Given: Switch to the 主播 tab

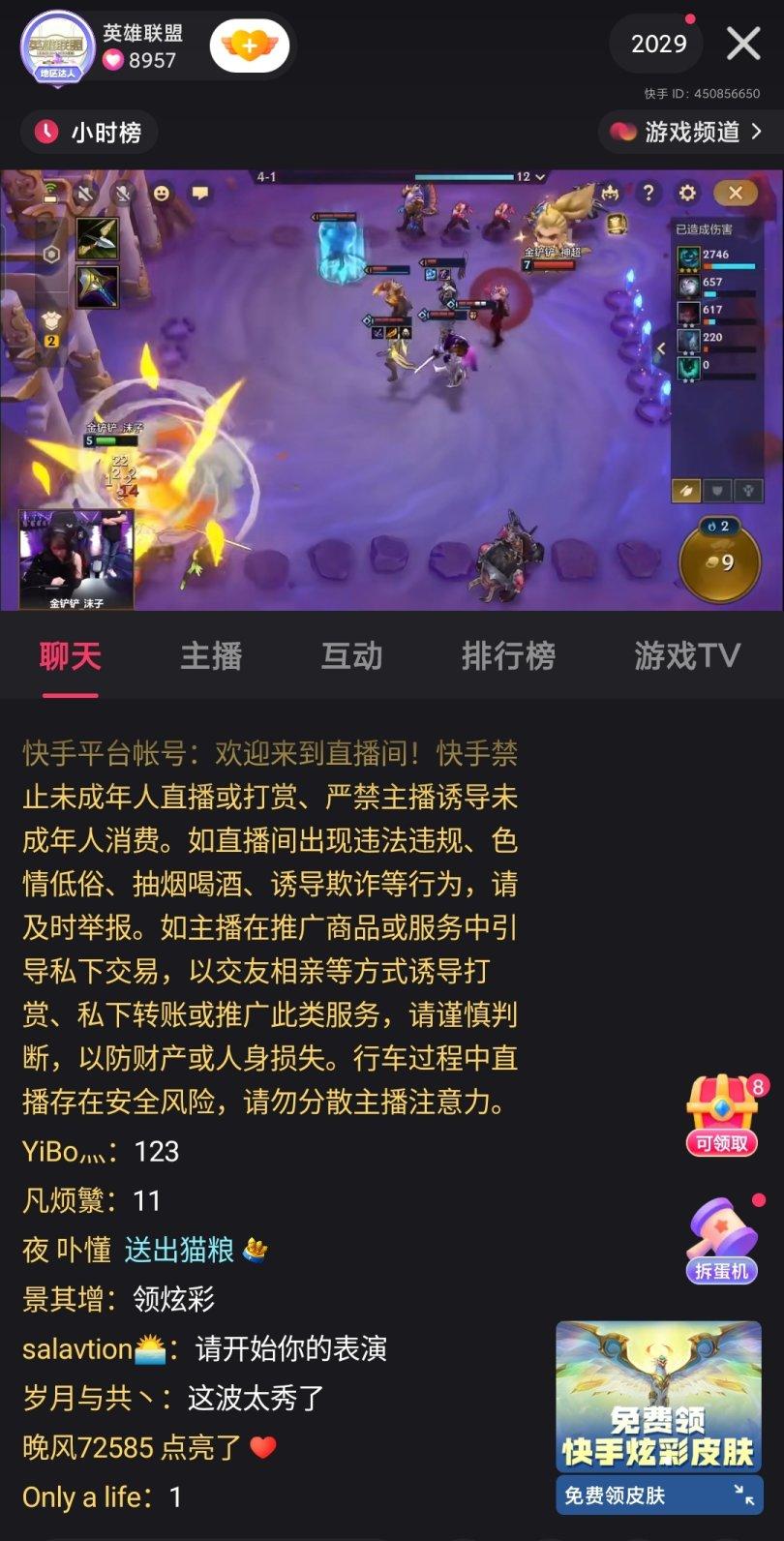Looking at the screenshot, I should coord(211,656).
